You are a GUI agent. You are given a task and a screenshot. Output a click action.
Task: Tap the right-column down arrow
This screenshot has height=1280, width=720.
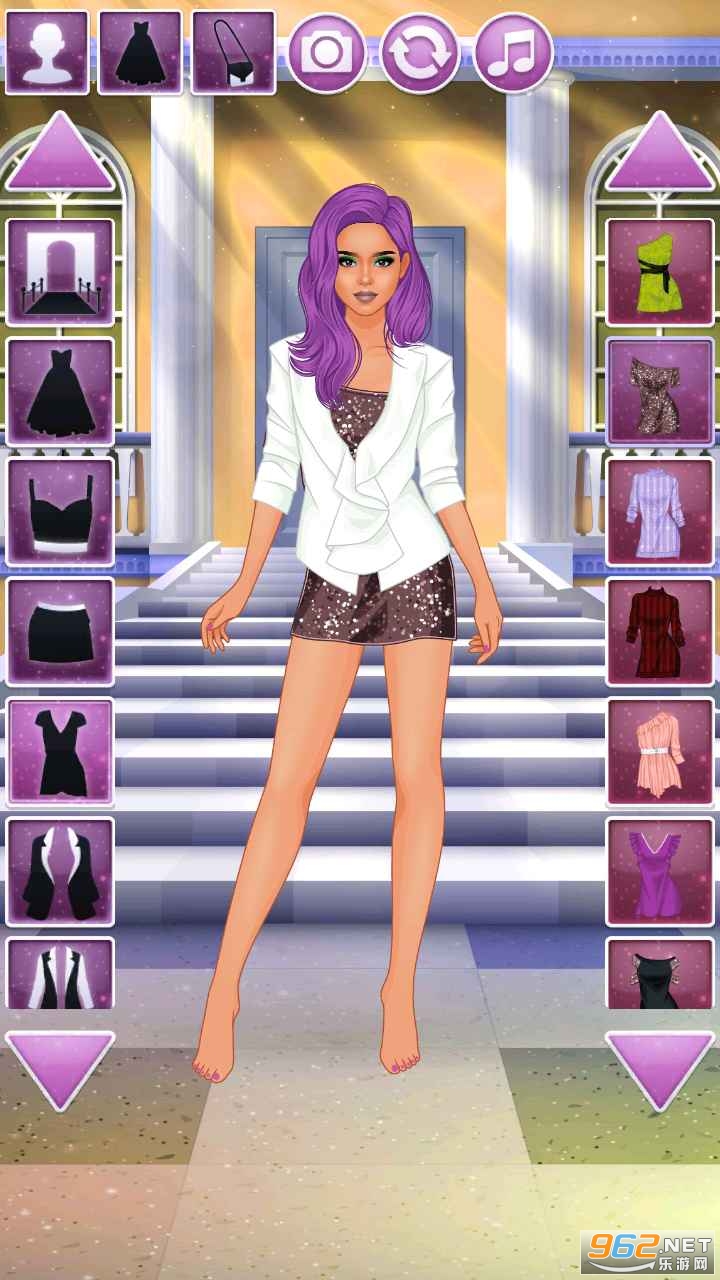click(x=660, y=1070)
